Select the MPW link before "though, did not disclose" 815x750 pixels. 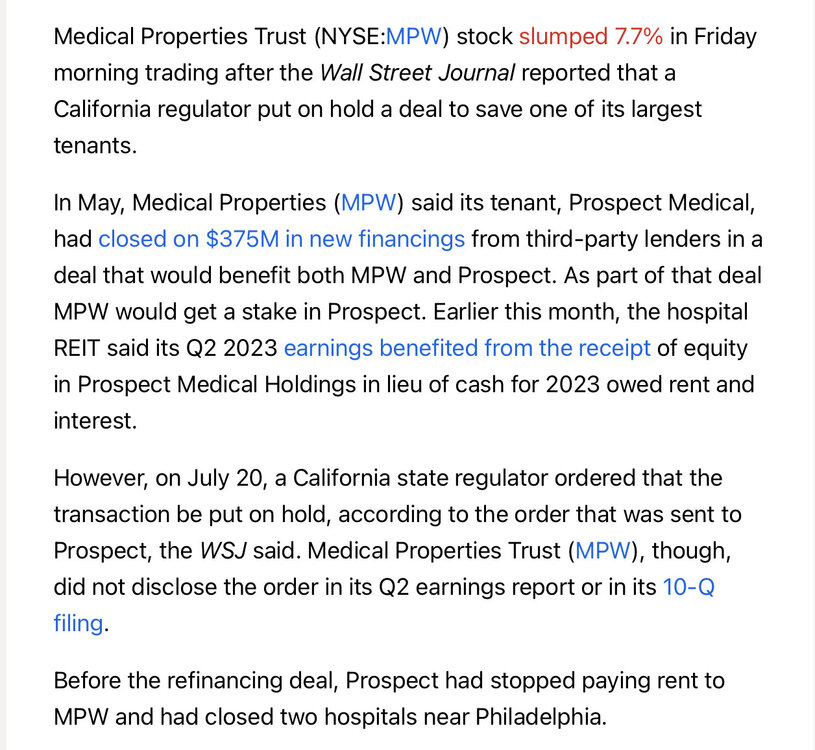599,550
